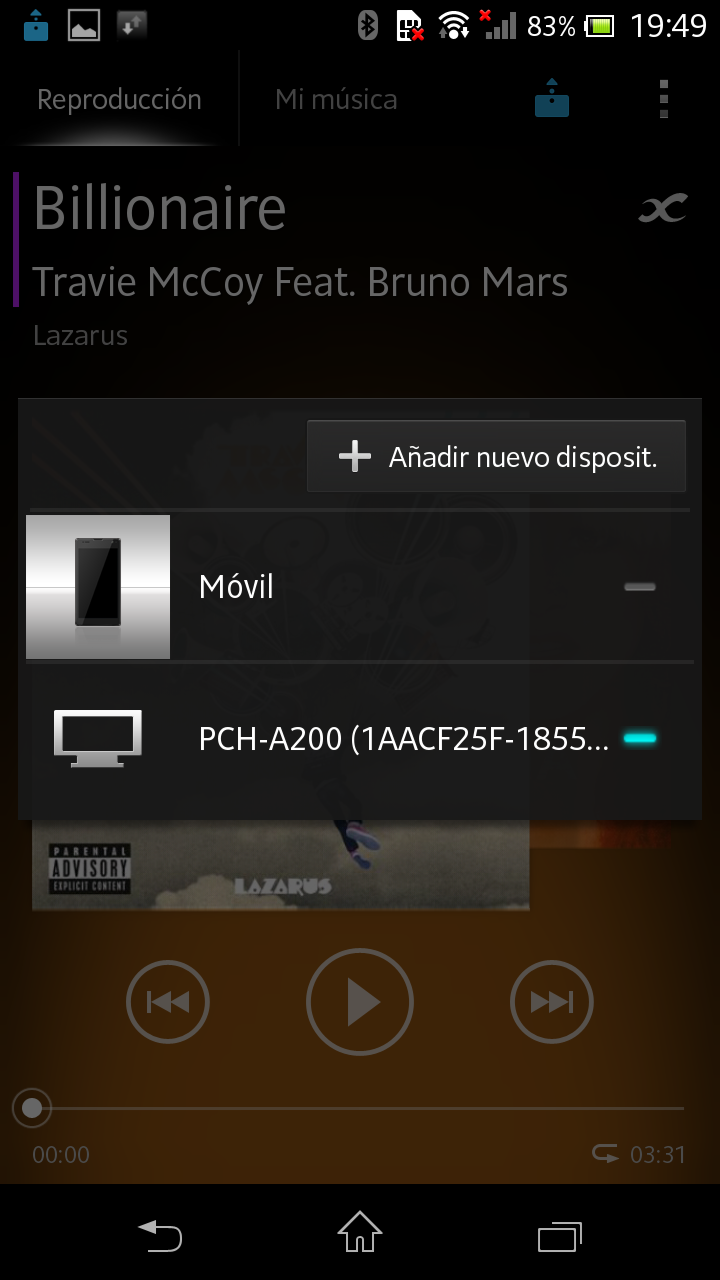
Task: Tap the infinite button icon
Action: pos(663,209)
